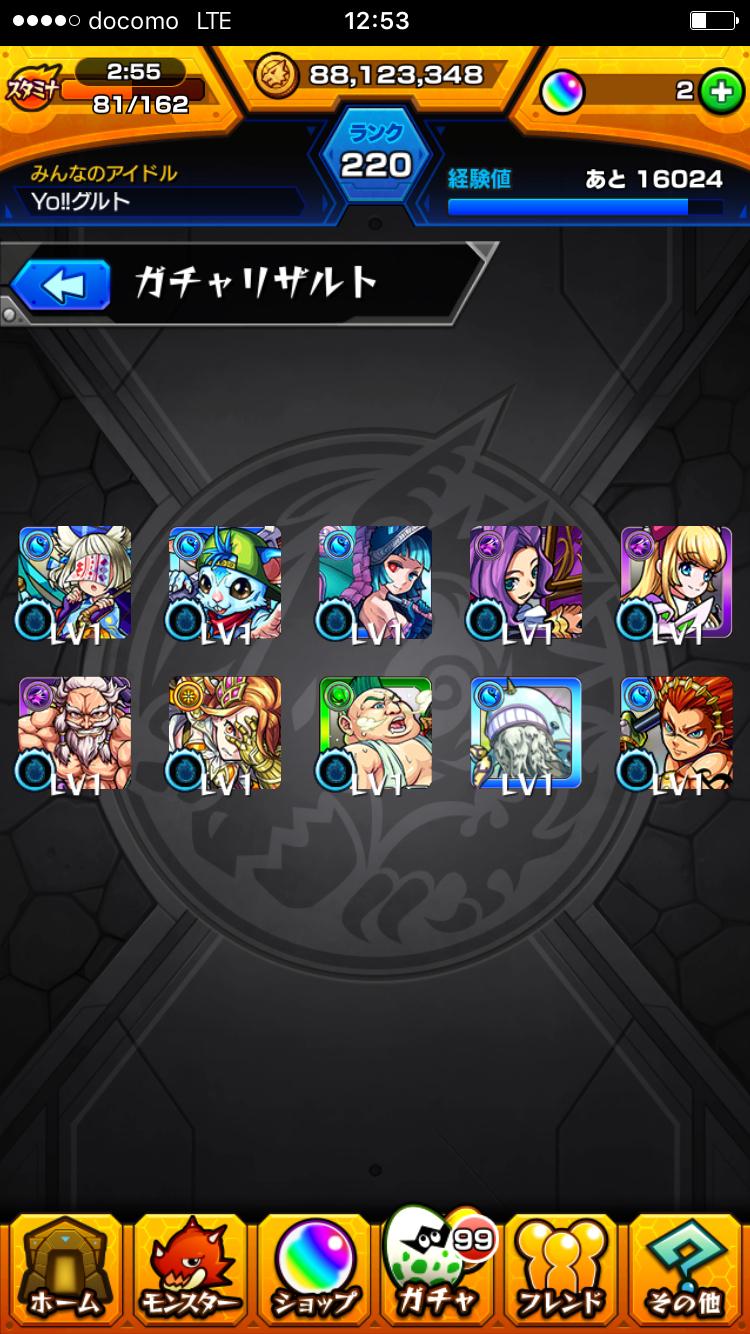Image resolution: width=750 pixels, height=1334 pixels.
Task: View the green-mohawk sumo monster
Action: tap(375, 733)
